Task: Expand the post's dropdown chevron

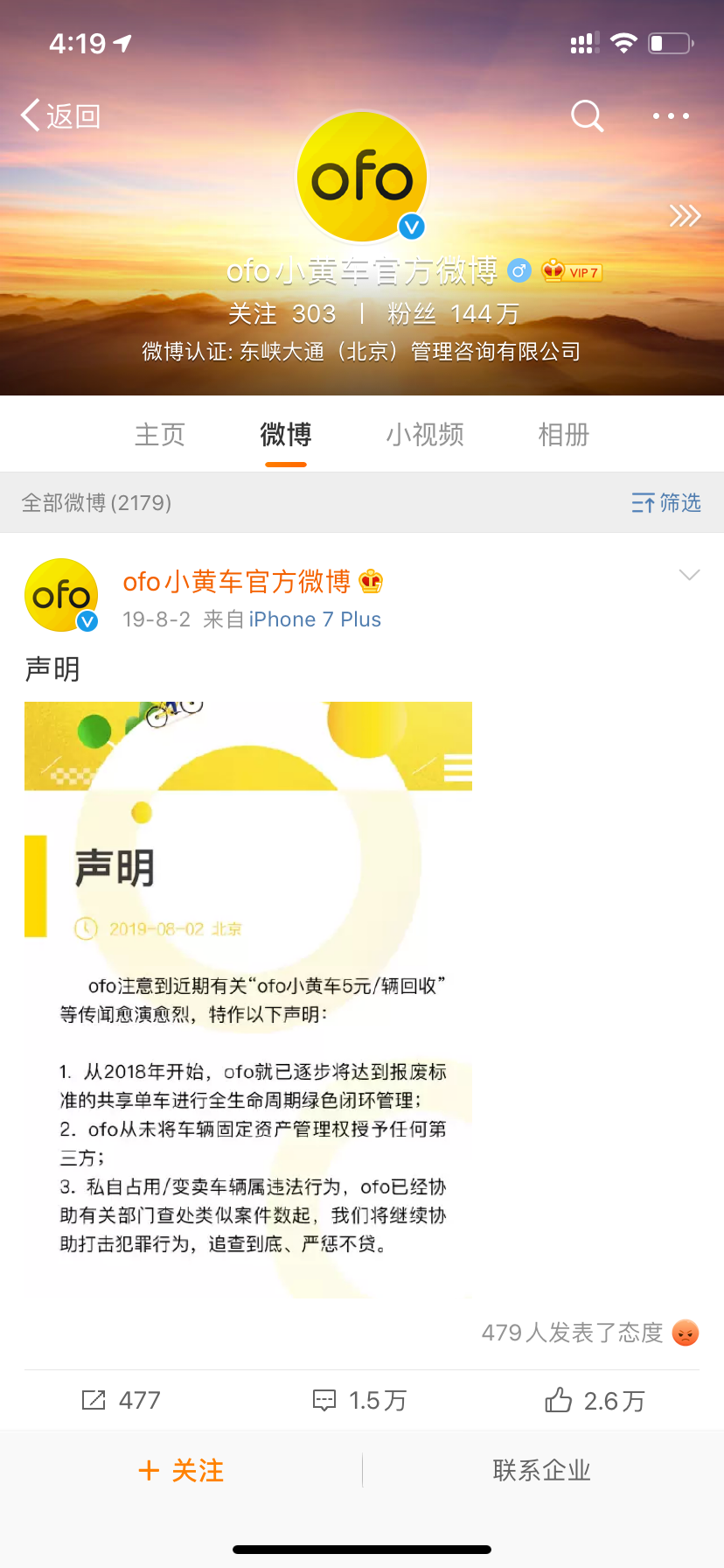Action: (689, 575)
